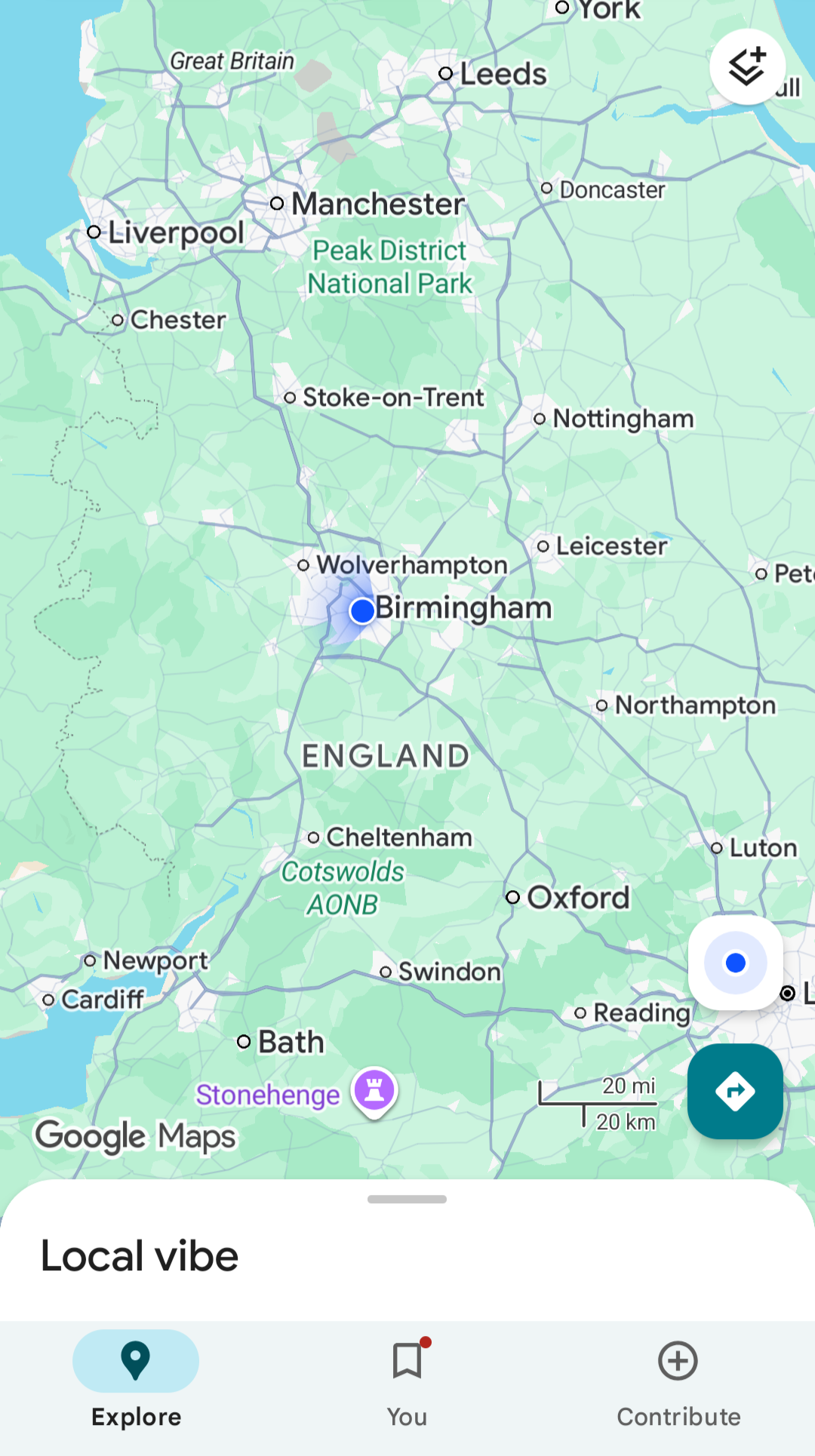
Task: Switch to the You tab
Action: pyautogui.click(x=407, y=1386)
